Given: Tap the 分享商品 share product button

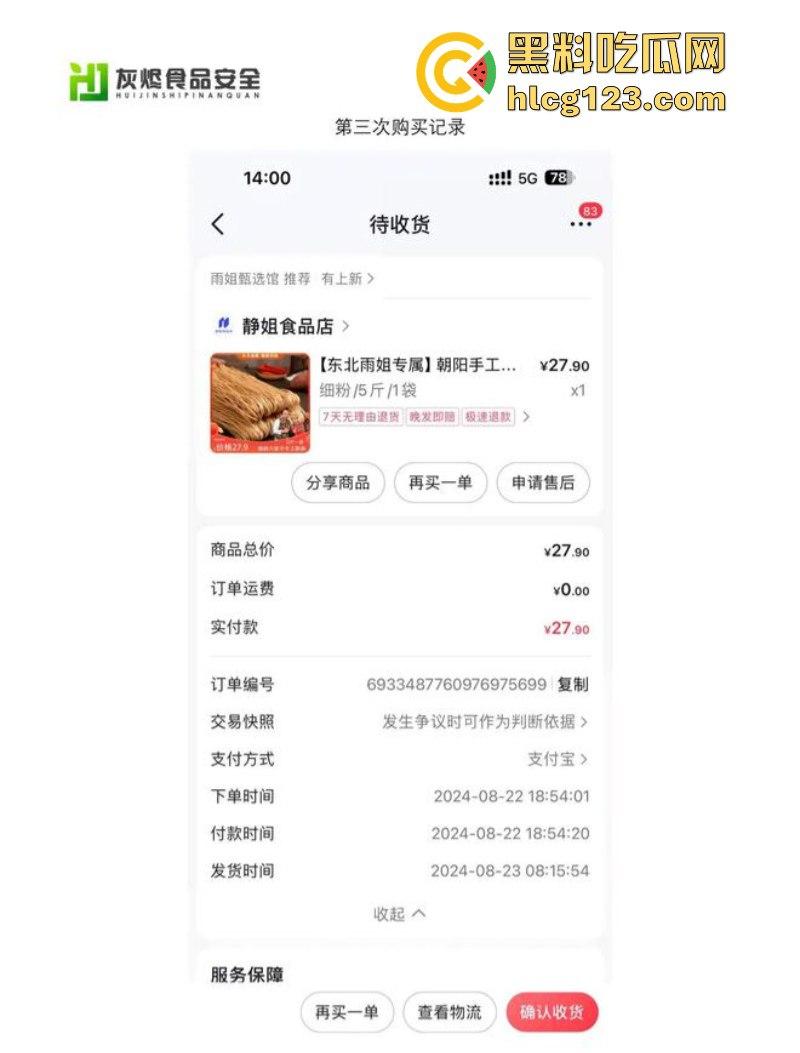Looking at the screenshot, I should click(x=339, y=483).
